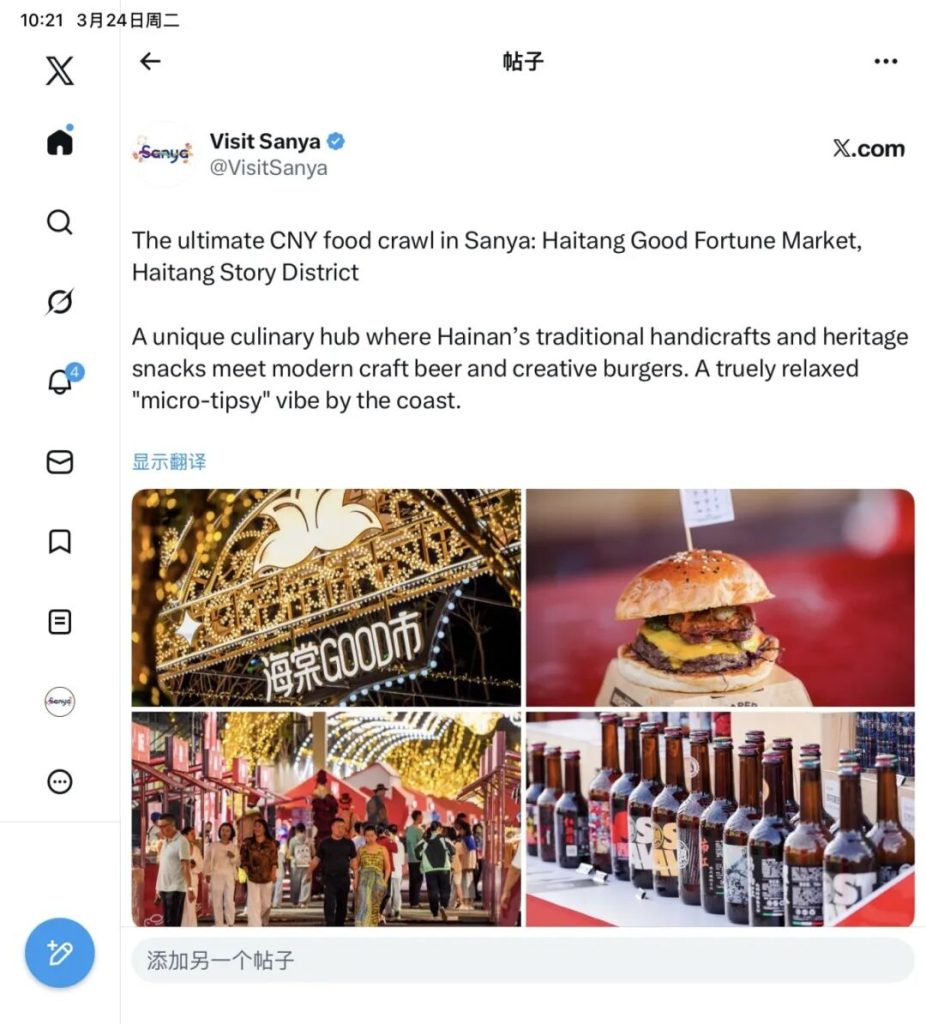Open more options circle in sidebar

[60, 781]
